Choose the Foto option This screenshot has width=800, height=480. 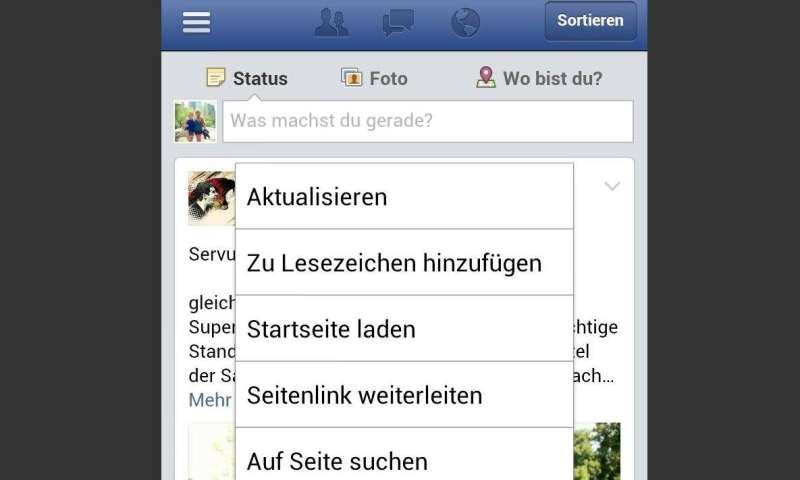pyautogui.click(x=374, y=78)
